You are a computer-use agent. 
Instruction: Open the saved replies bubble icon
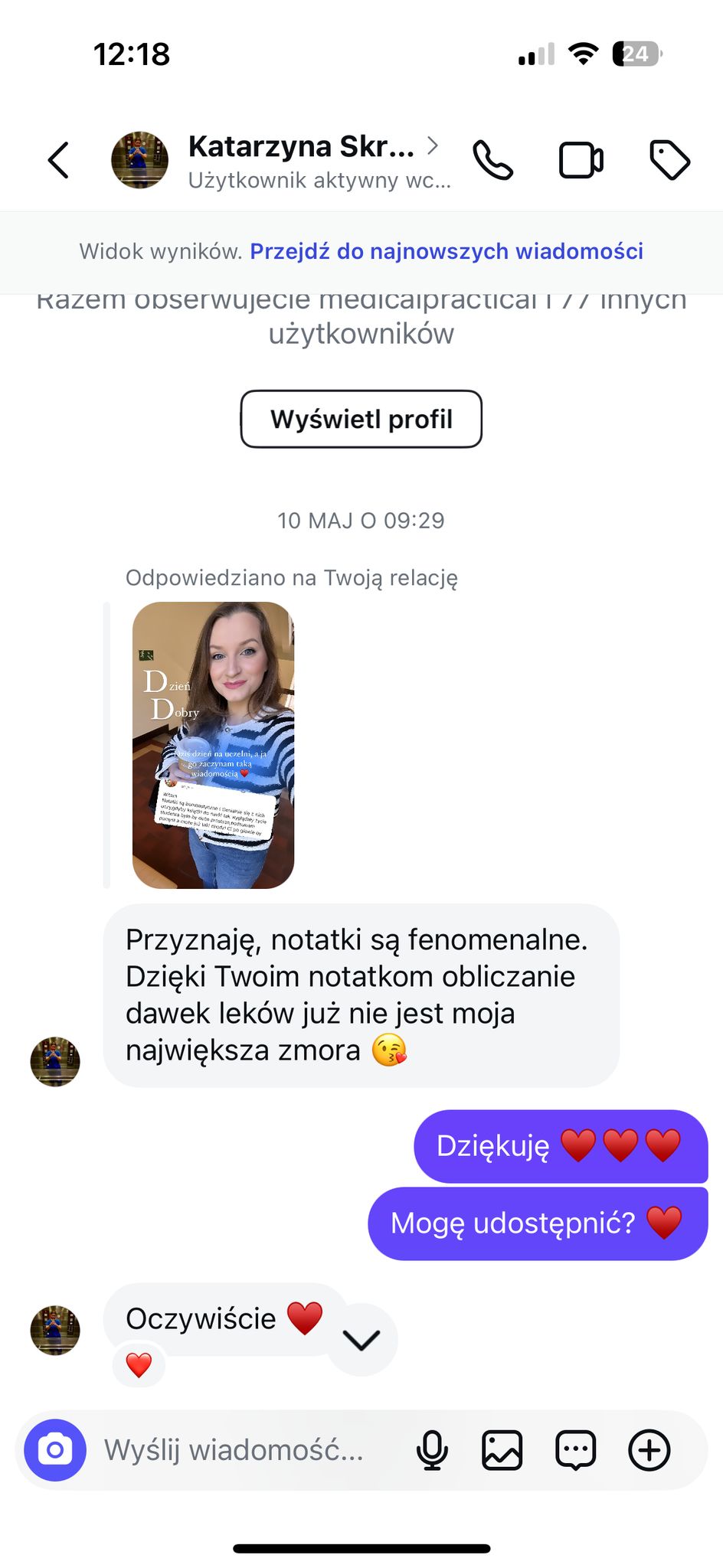575,1450
